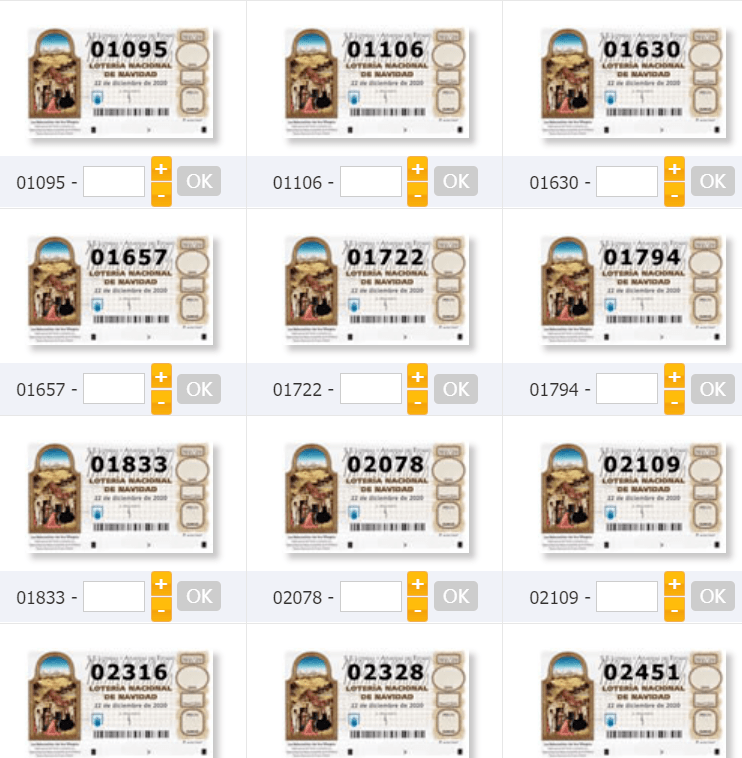Focus the quantity box for ticket 01630

tap(627, 182)
